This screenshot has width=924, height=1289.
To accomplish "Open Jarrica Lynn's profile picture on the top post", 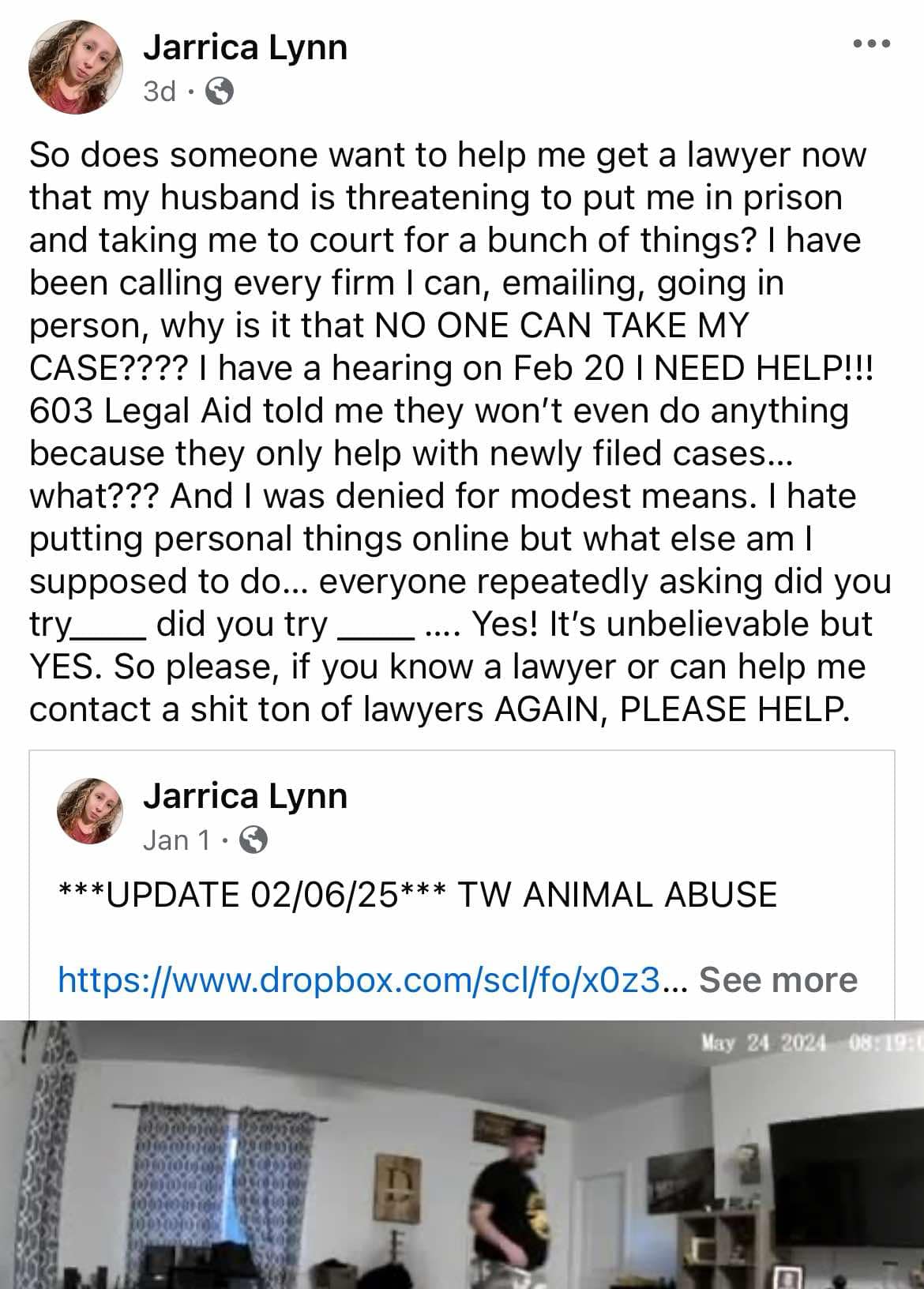I will [76, 67].
